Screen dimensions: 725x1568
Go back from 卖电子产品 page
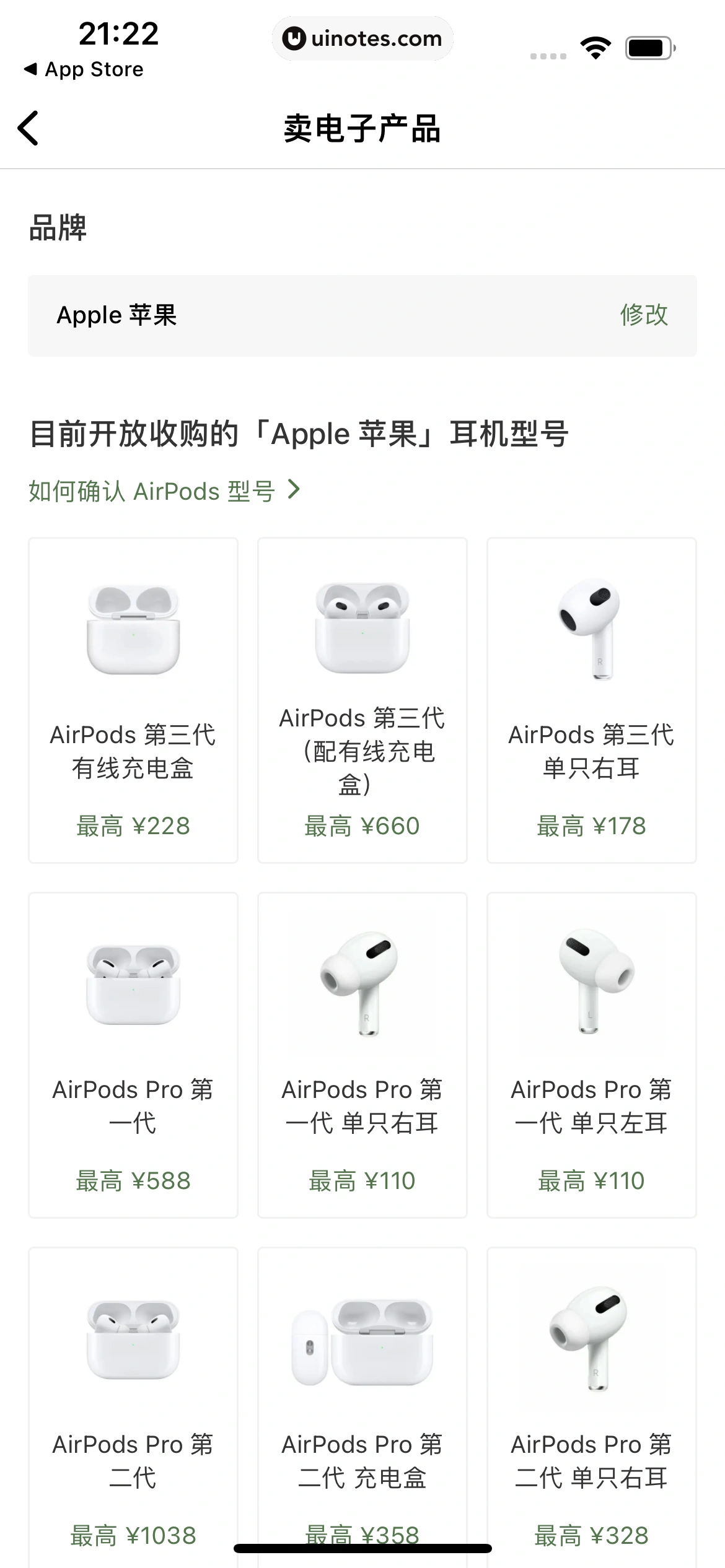point(29,128)
